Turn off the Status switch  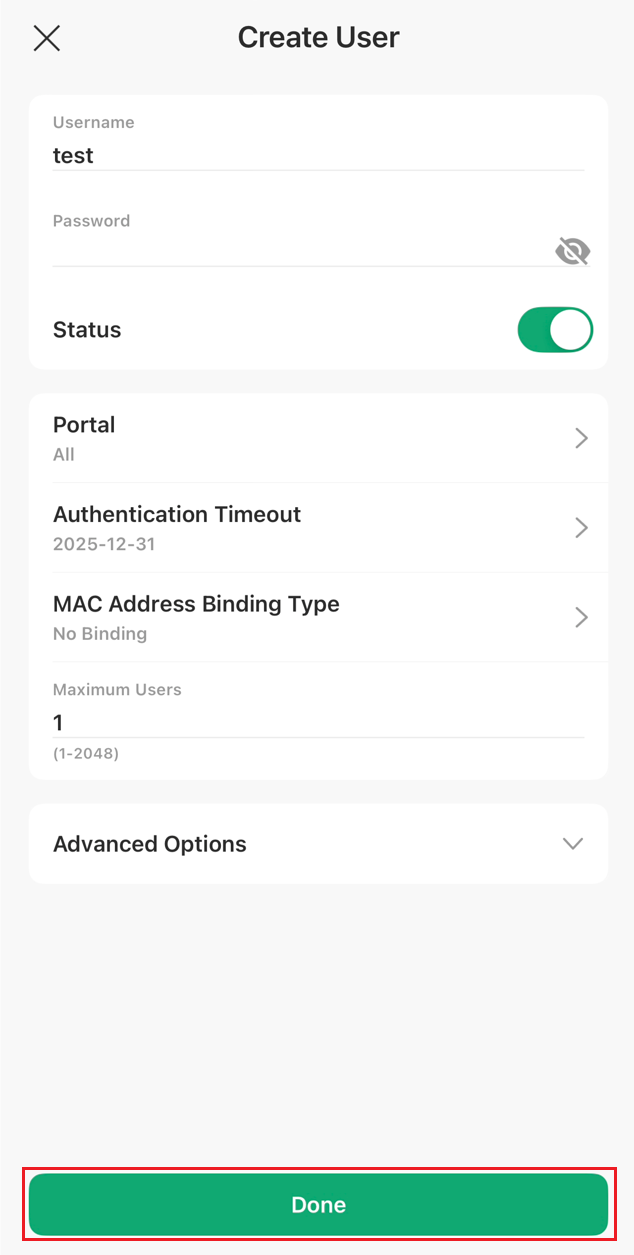[x=555, y=330]
